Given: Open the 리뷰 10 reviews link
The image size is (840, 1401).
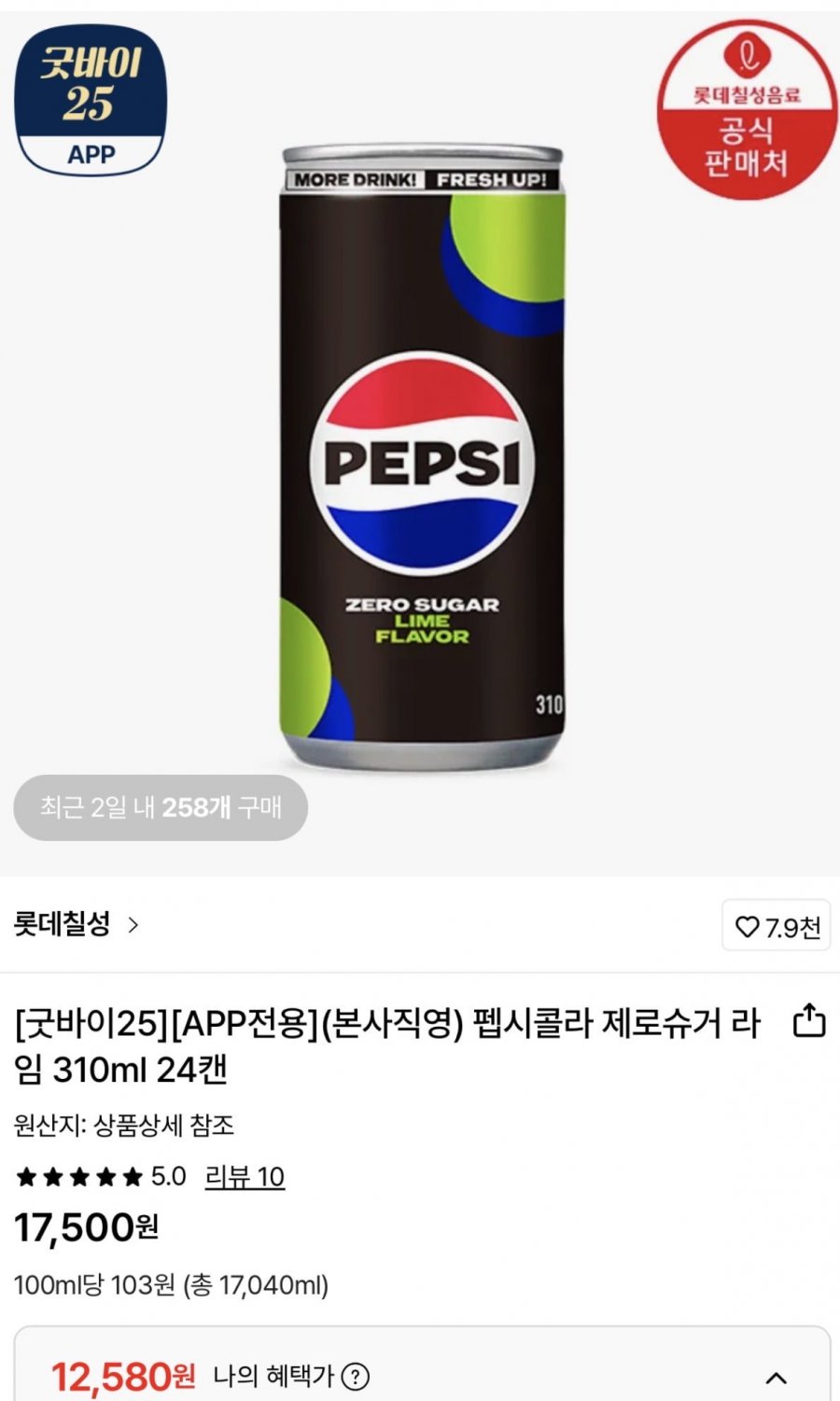Looking at the screenshot, I should [x=245, y=1176].
